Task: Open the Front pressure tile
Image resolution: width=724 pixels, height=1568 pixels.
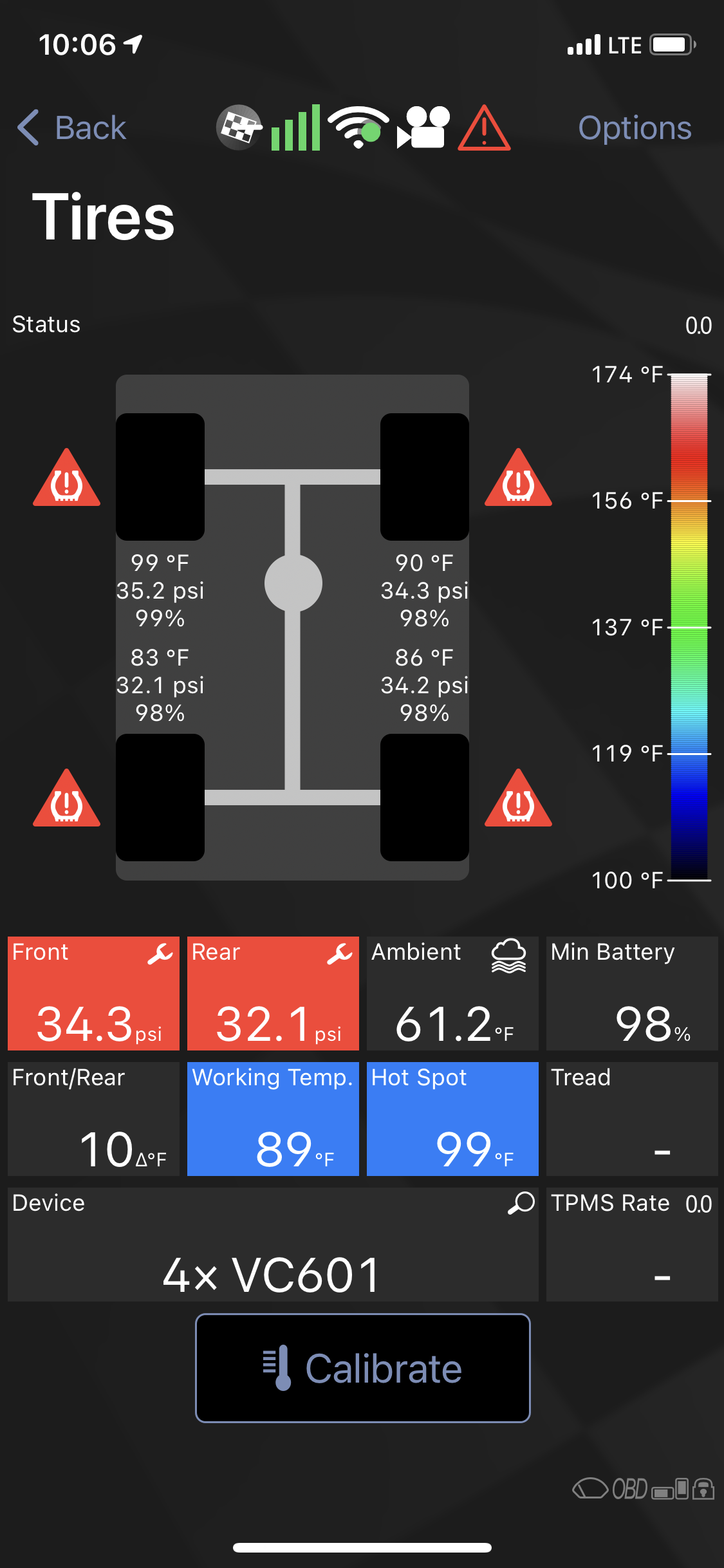Action: tap(93, 993)
